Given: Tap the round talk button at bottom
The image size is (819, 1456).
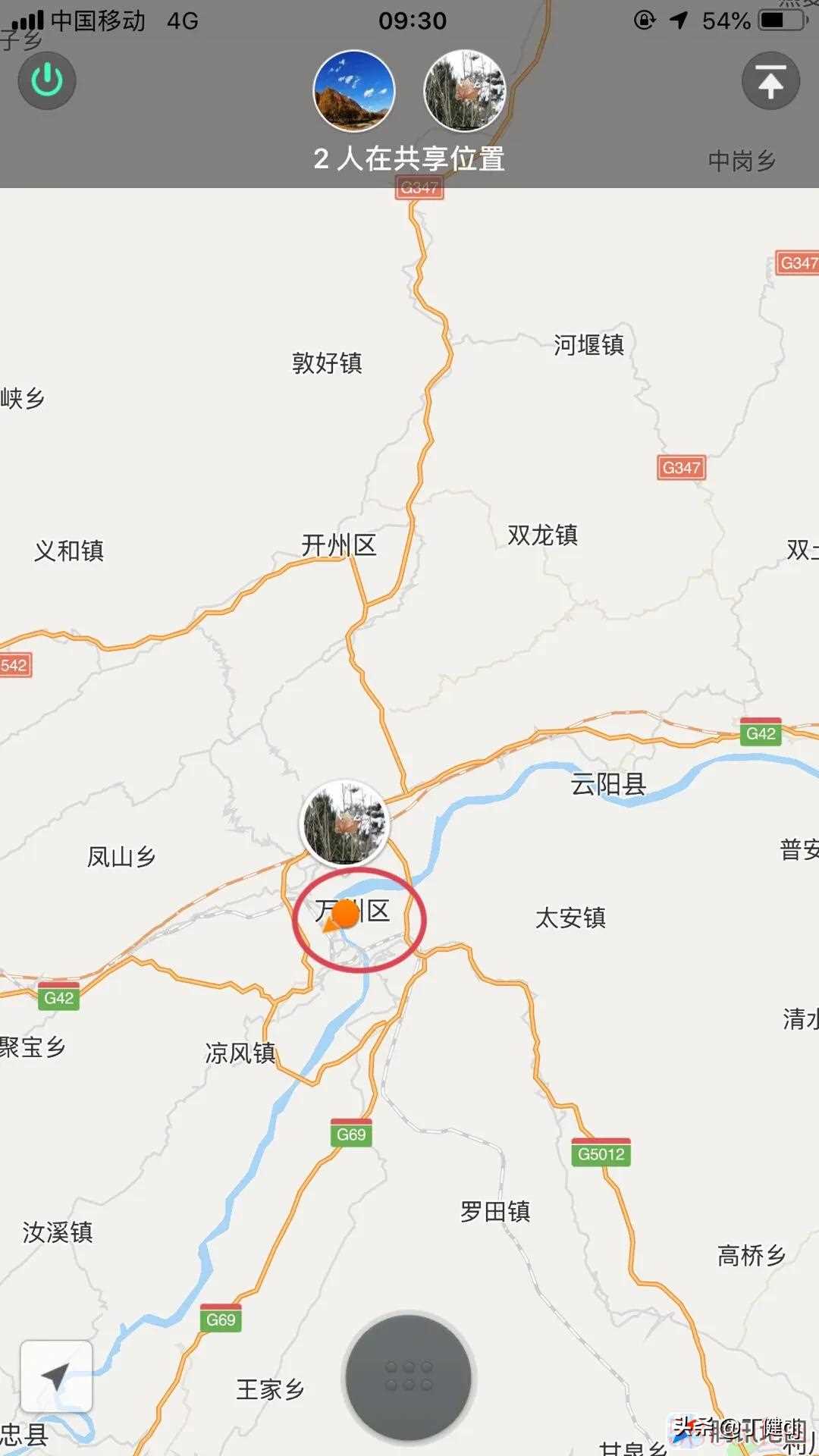Looking at the screenshot, I should click(x=409, y=1377).
